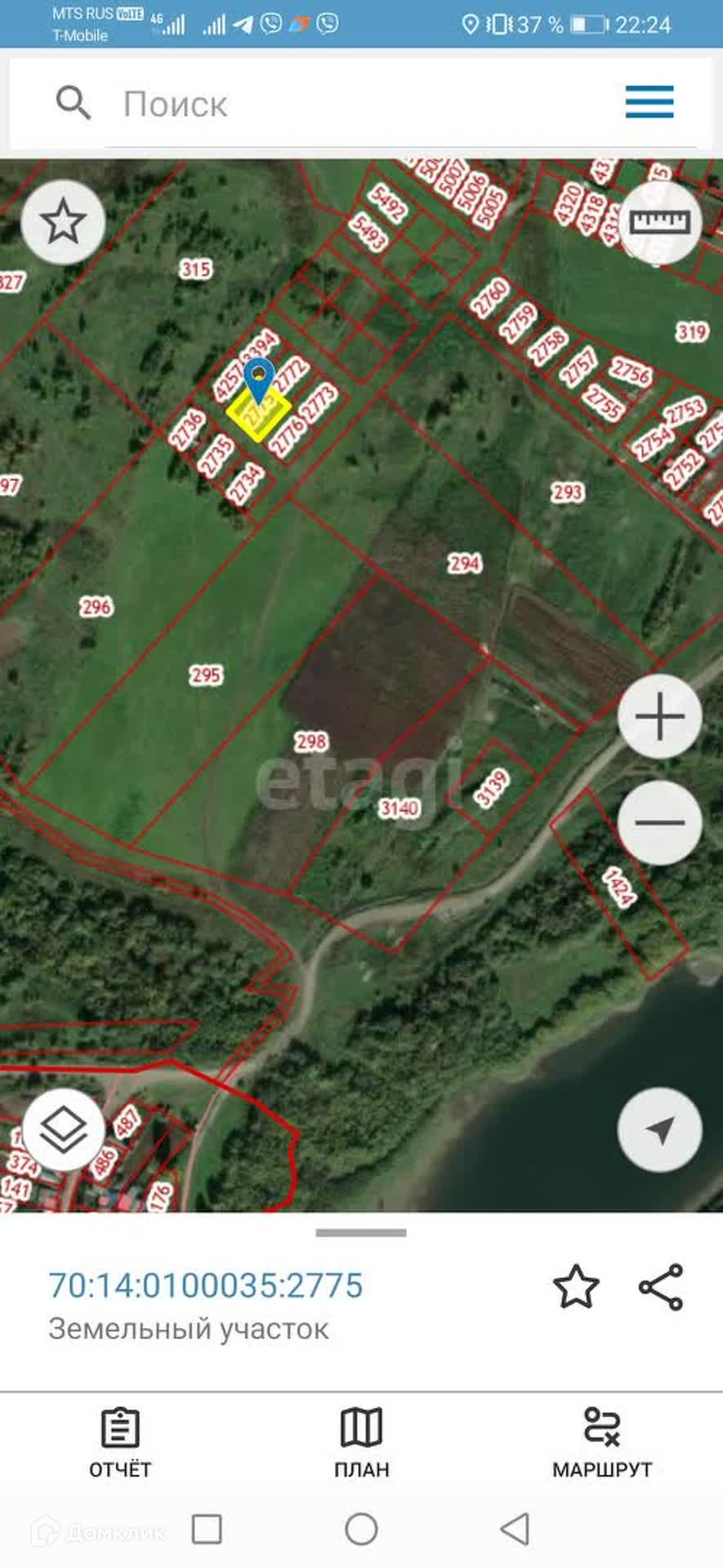Go back with the system back button

[515, 1529]
